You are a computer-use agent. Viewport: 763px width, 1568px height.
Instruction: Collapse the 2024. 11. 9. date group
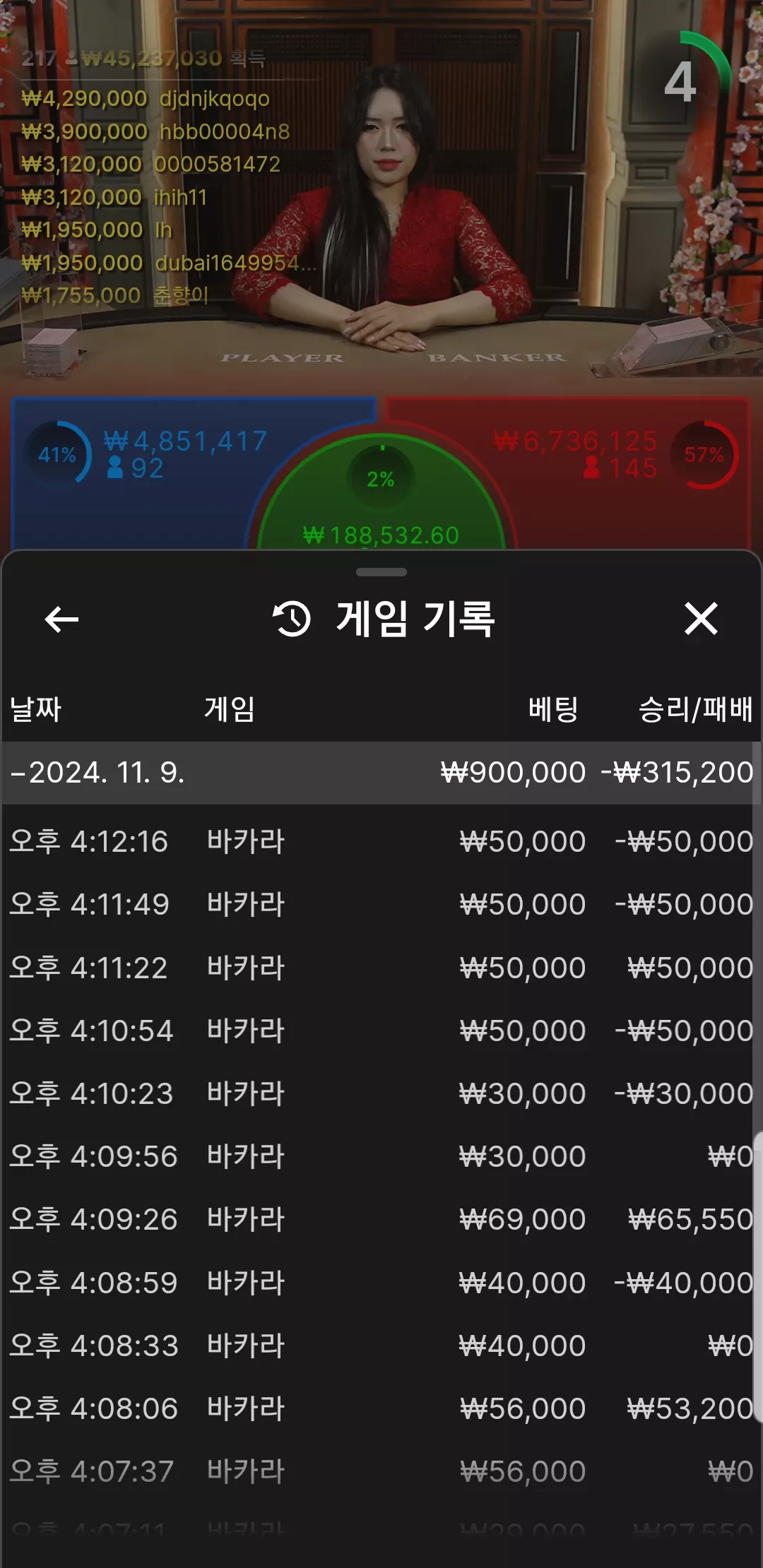381,773
